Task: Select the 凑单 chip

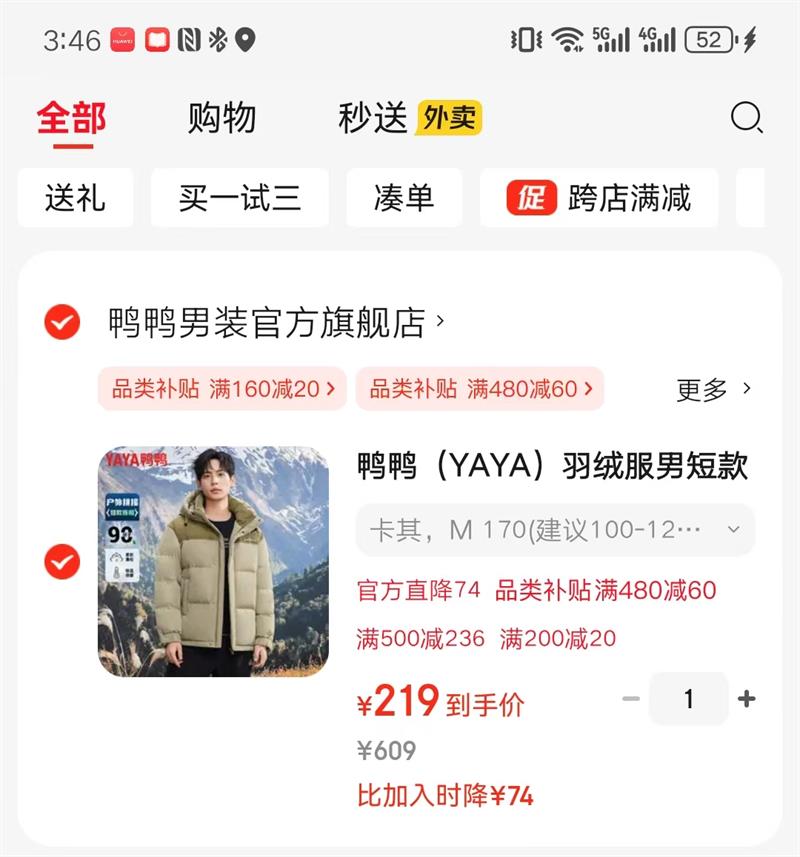Action: tap(404, 198)
